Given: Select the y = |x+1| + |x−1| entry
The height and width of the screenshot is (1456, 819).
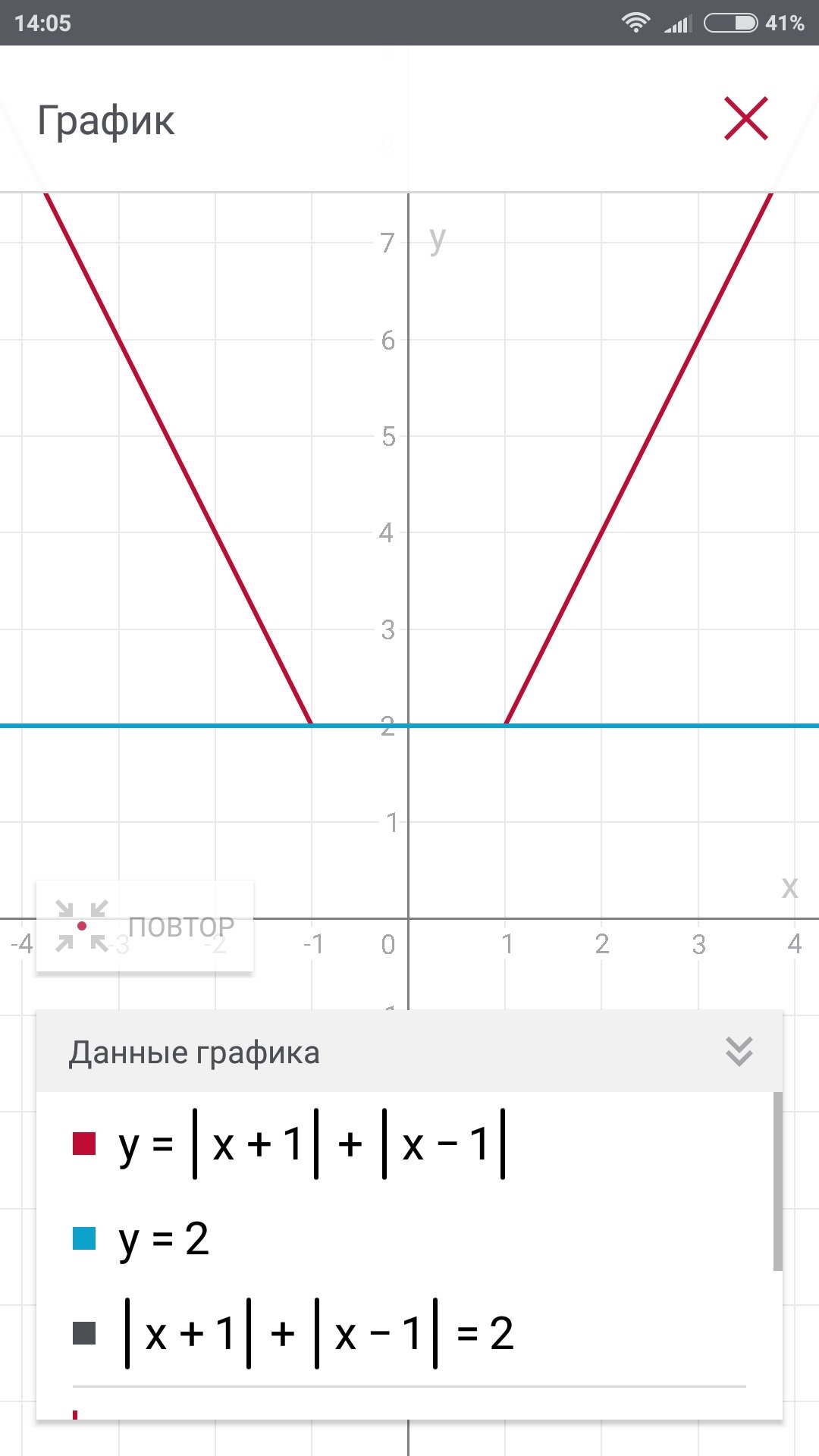Looking at the screenshot, I should 311,1144.
